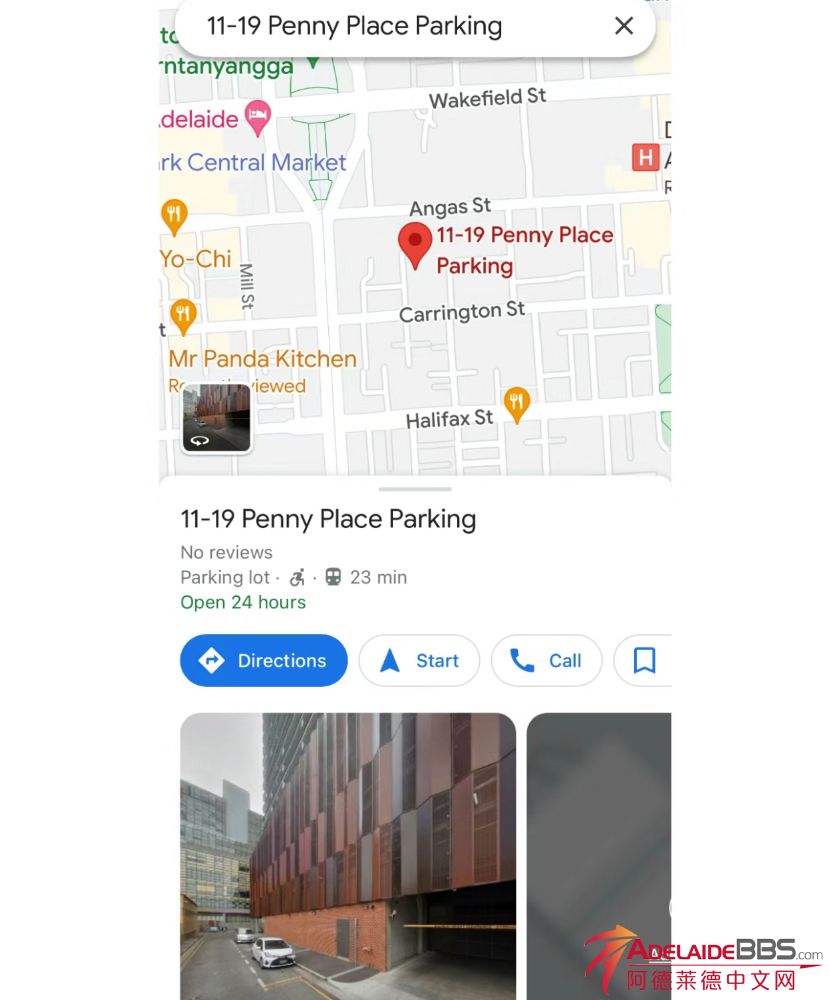Get Directions to the parking lot
830x1000 pixels.
264,661
